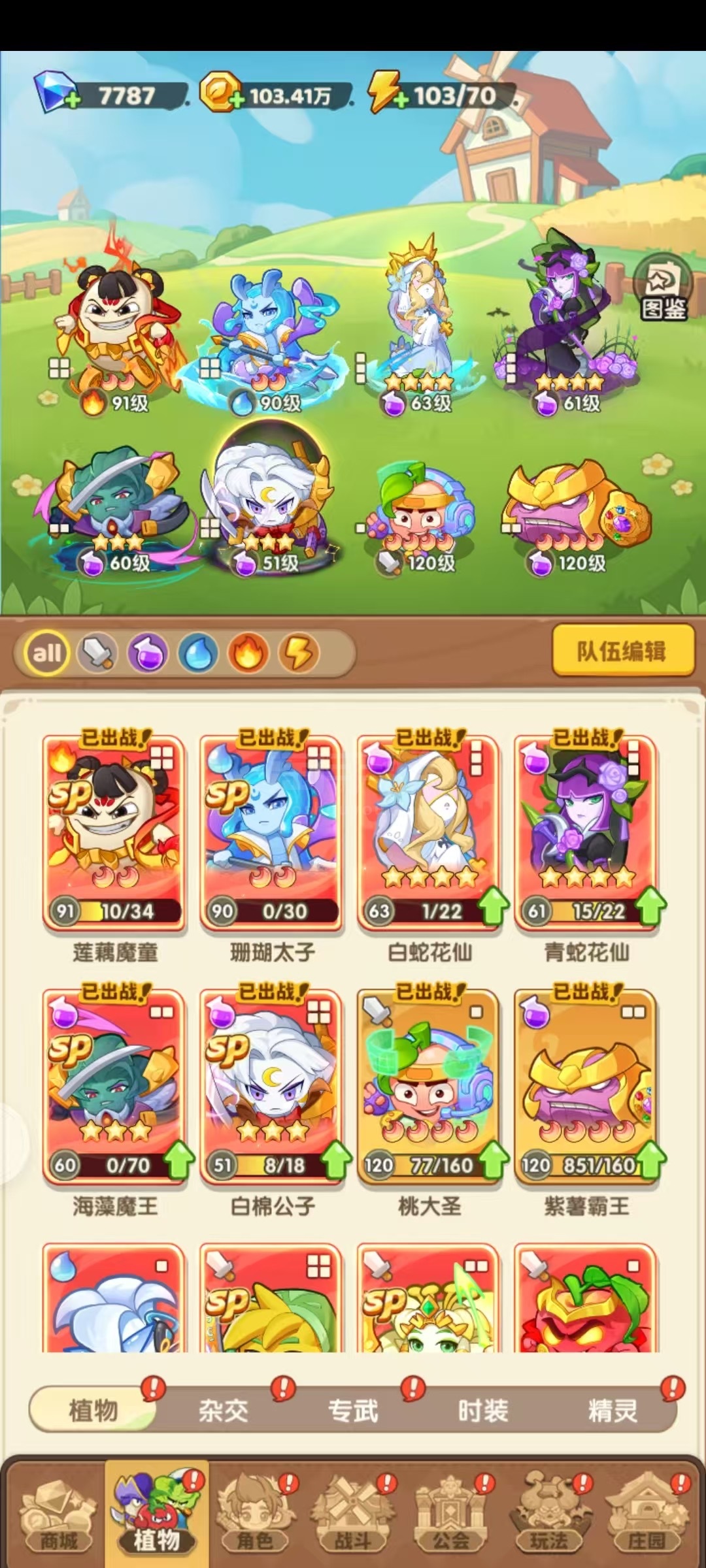Switch to the 杂交 tab

tap(223, 1411)
